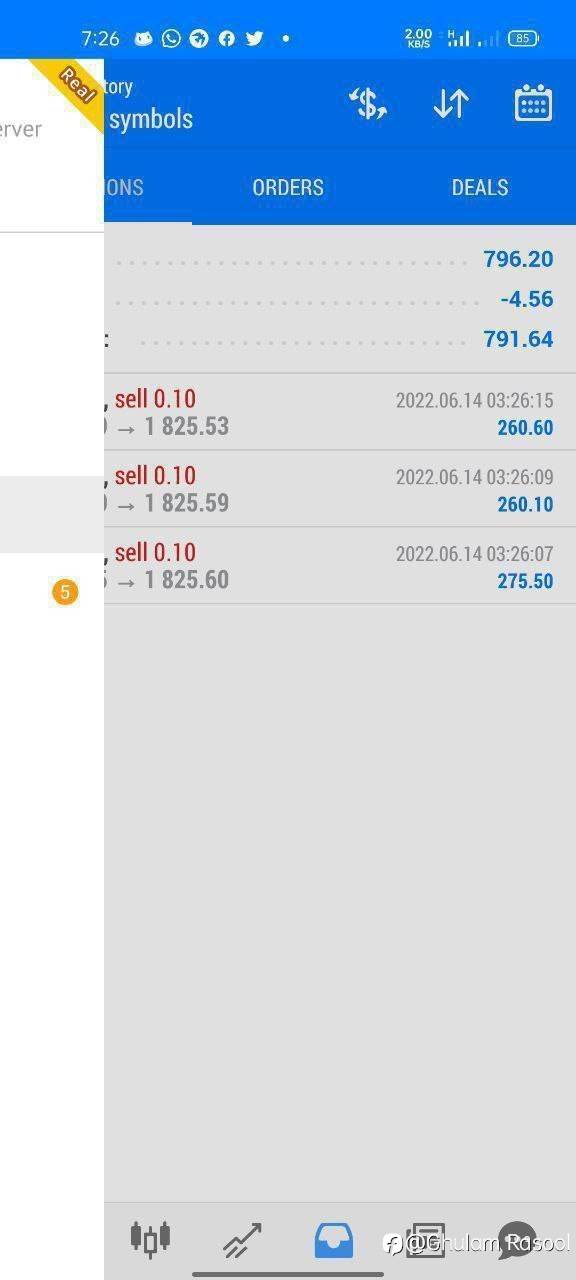This screenshot has width=576, height=1280.
Task: Open the sell trade with profit 260.60
Action: pos(340,413)
